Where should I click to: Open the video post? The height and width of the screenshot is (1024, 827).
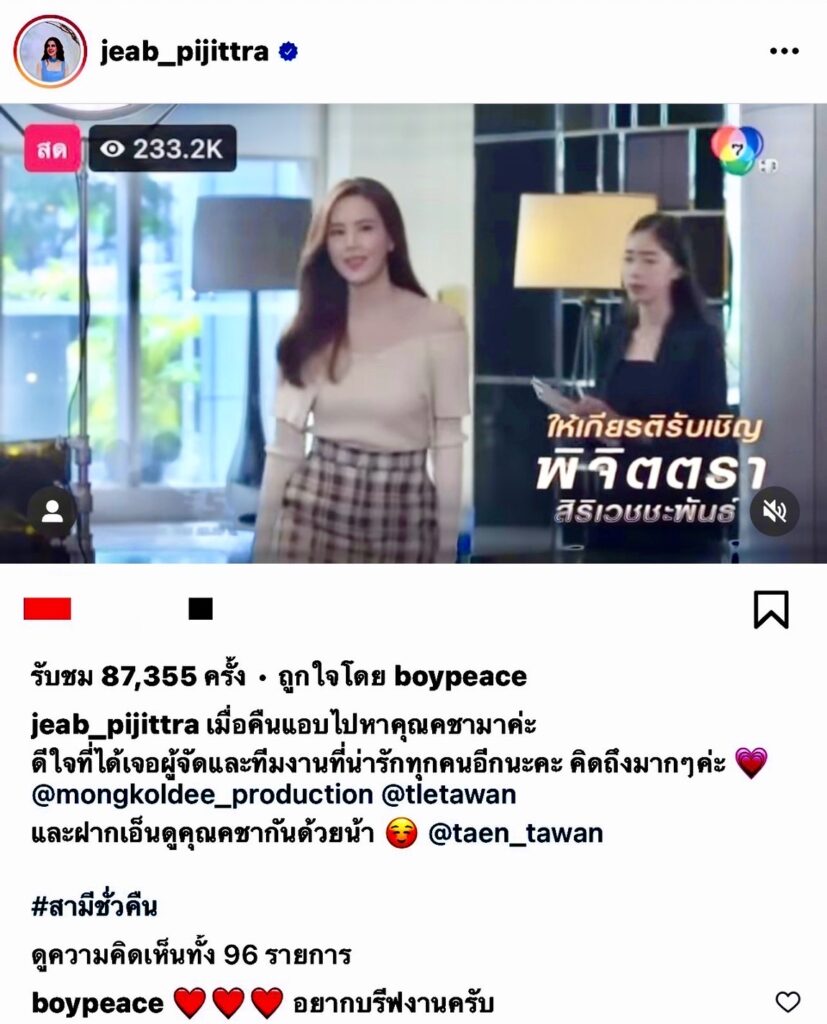[x=413, y=333]
